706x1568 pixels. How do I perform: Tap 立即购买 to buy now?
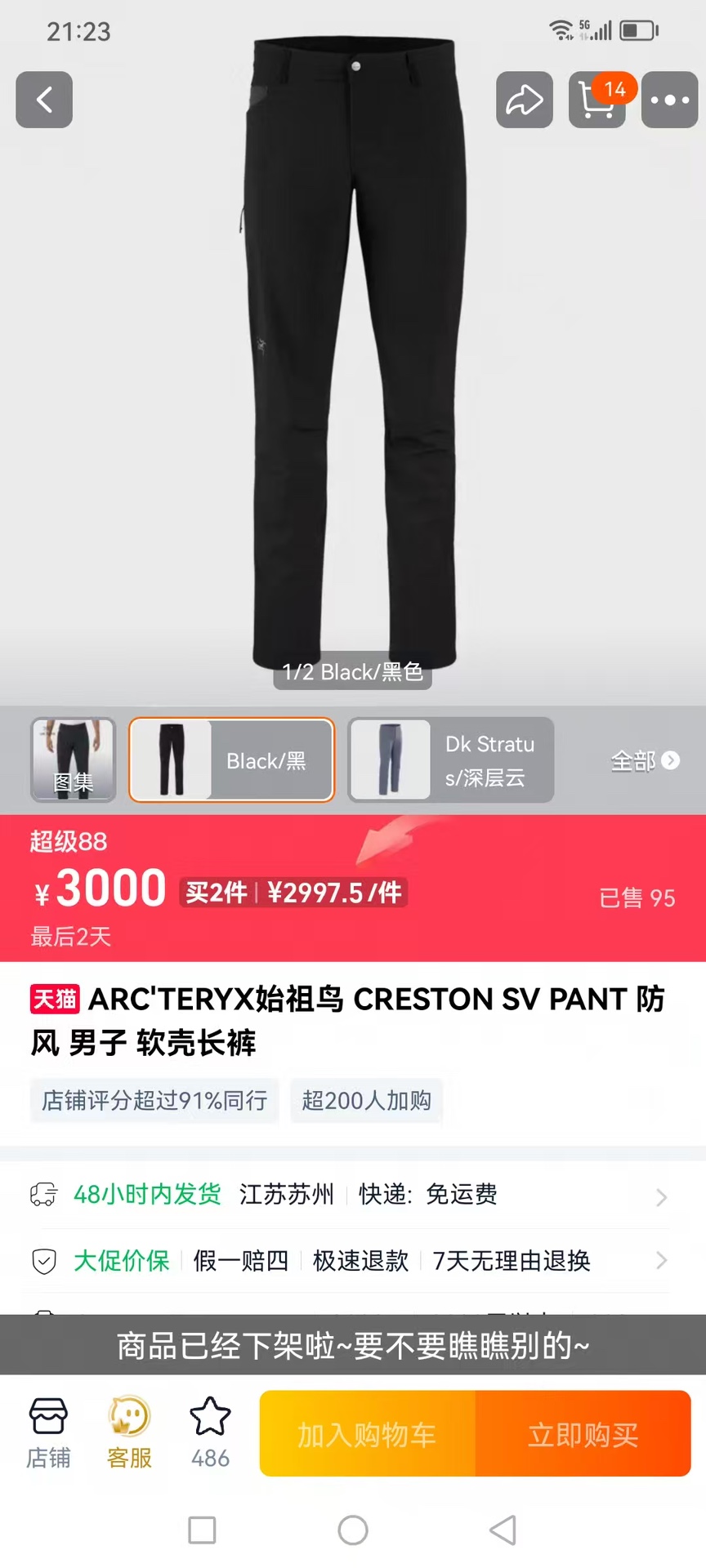click(x=583, y=1434)
